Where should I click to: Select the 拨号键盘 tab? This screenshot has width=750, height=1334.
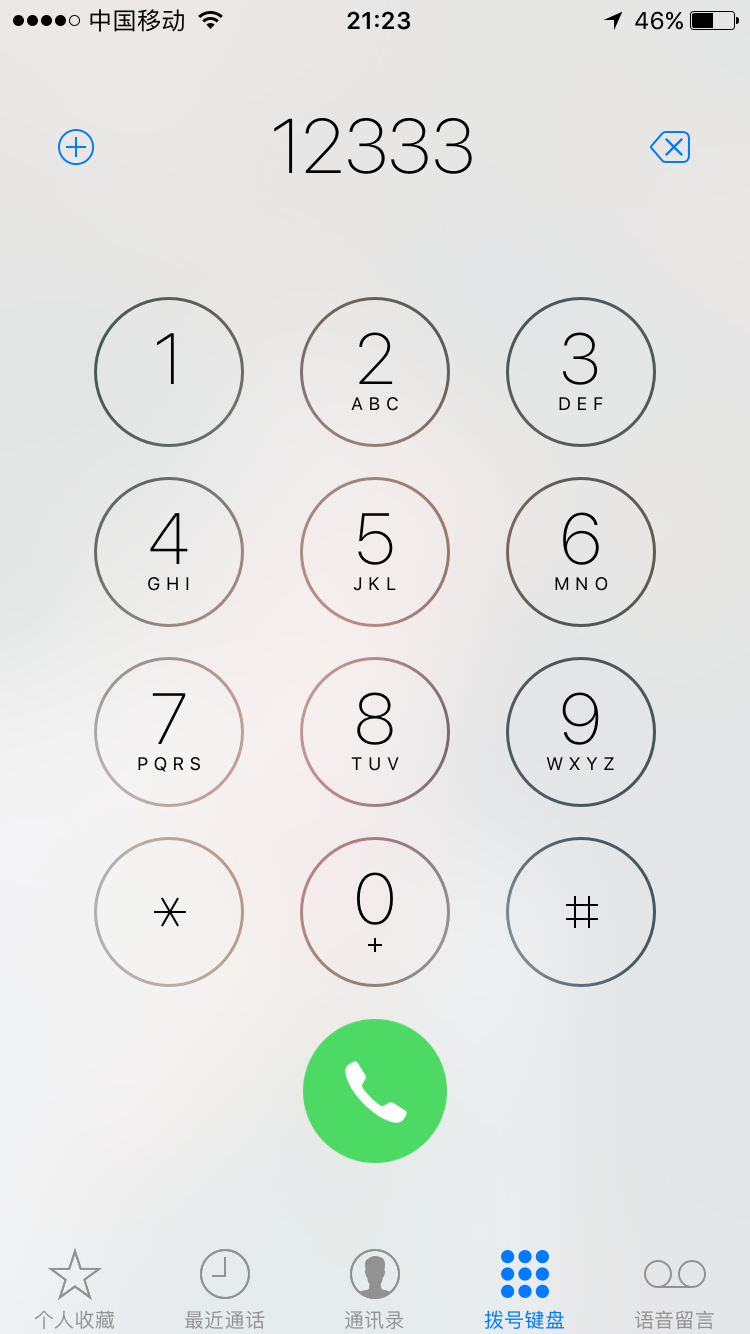(525, 1289)
